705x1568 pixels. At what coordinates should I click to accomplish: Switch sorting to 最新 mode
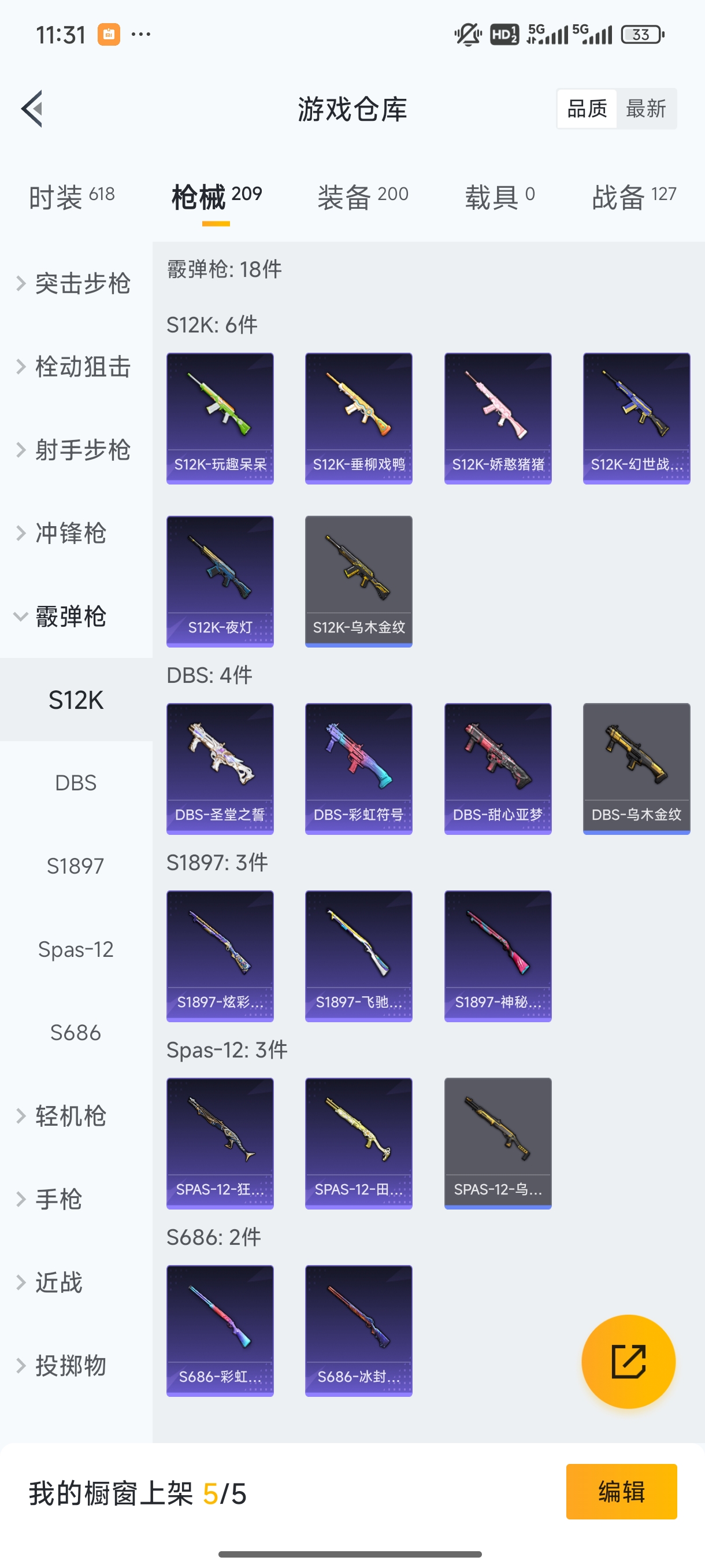click(x=647, y=108)
